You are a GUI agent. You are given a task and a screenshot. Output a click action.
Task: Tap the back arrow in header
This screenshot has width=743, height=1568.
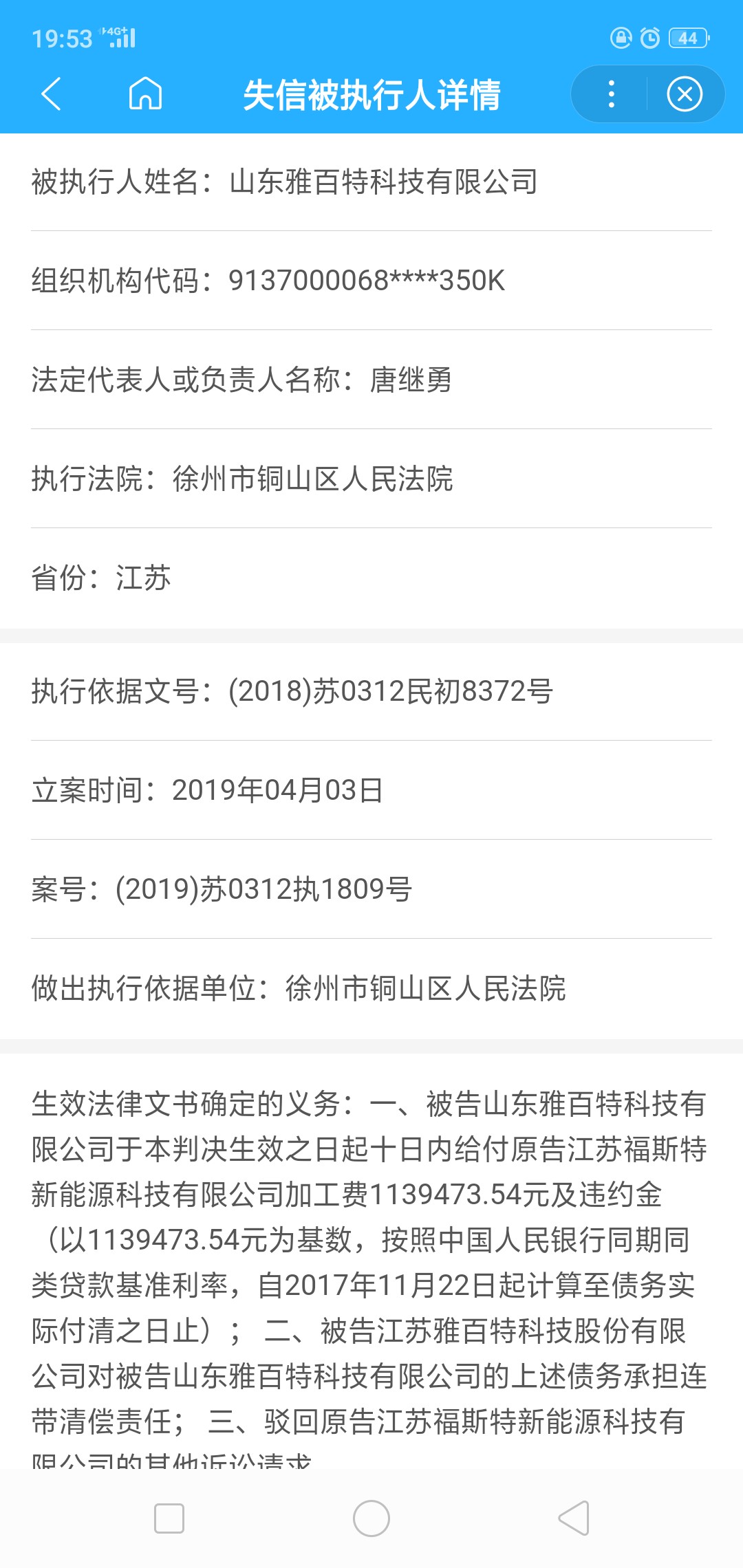pos(52,94)
